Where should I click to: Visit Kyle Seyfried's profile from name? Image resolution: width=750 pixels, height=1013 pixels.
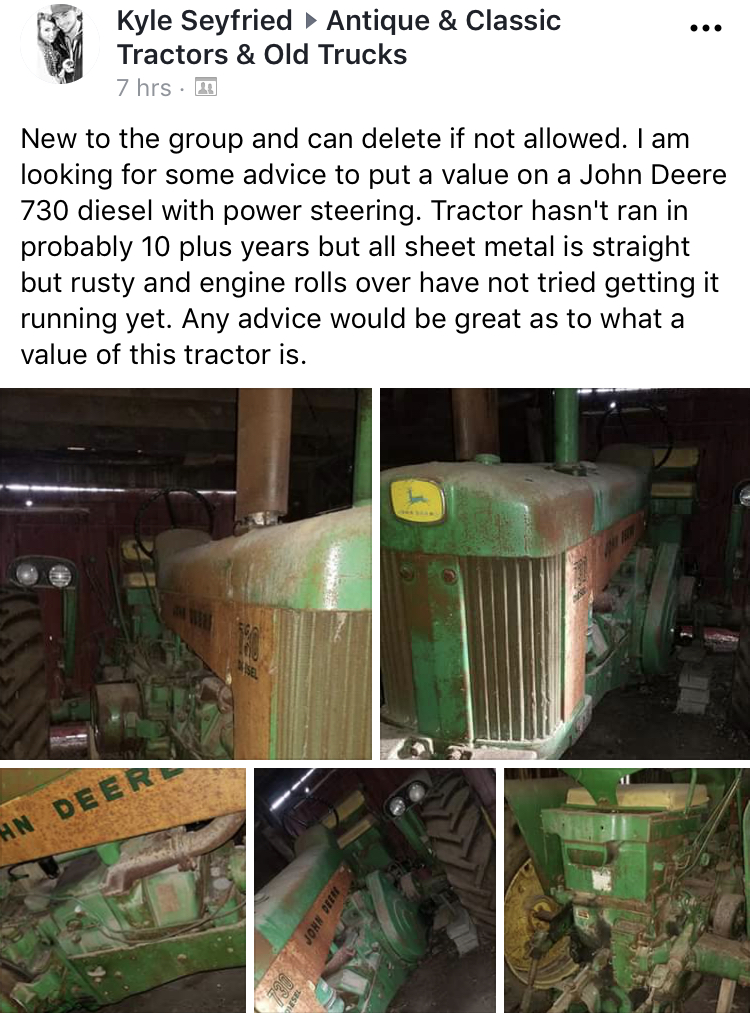tap(204, 20)
